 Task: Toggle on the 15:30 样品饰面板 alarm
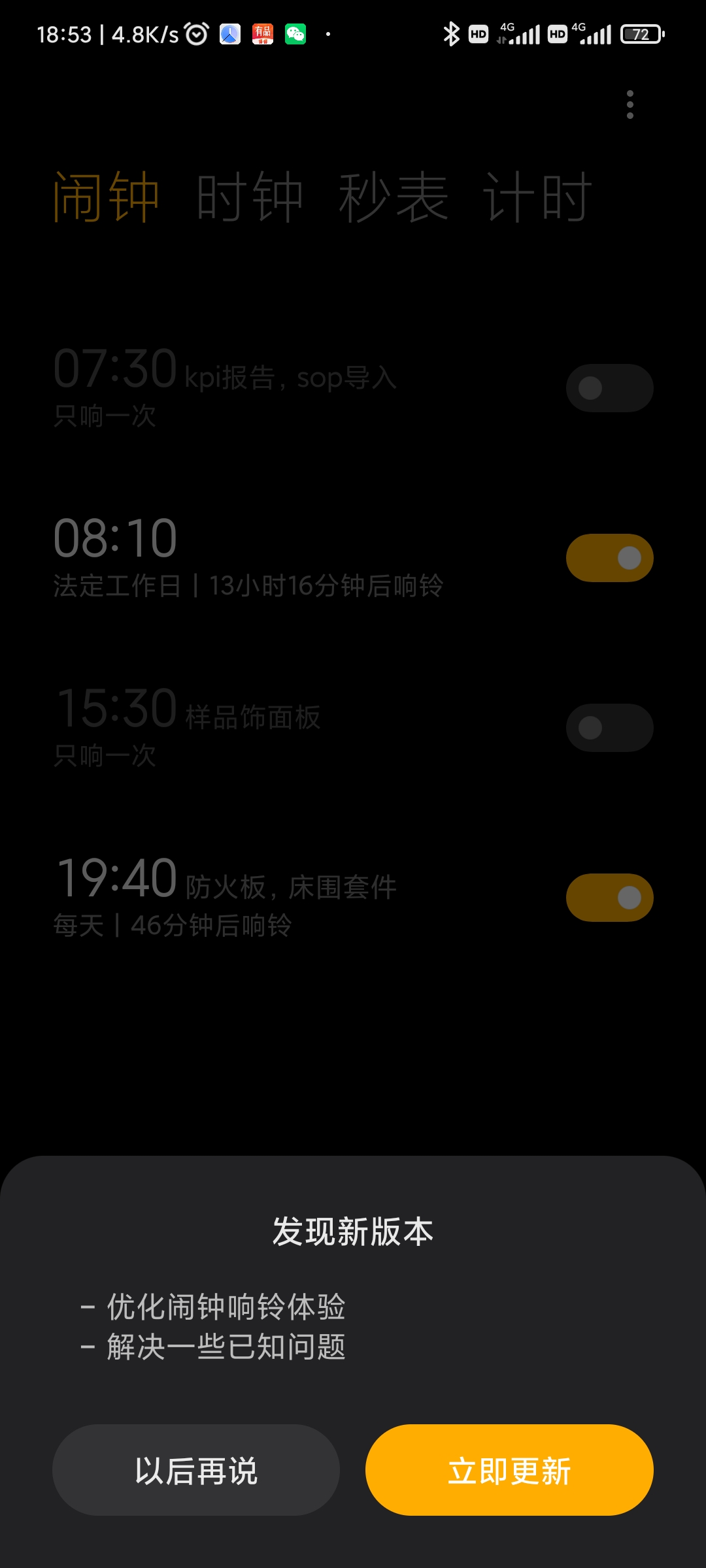point(610,728)
